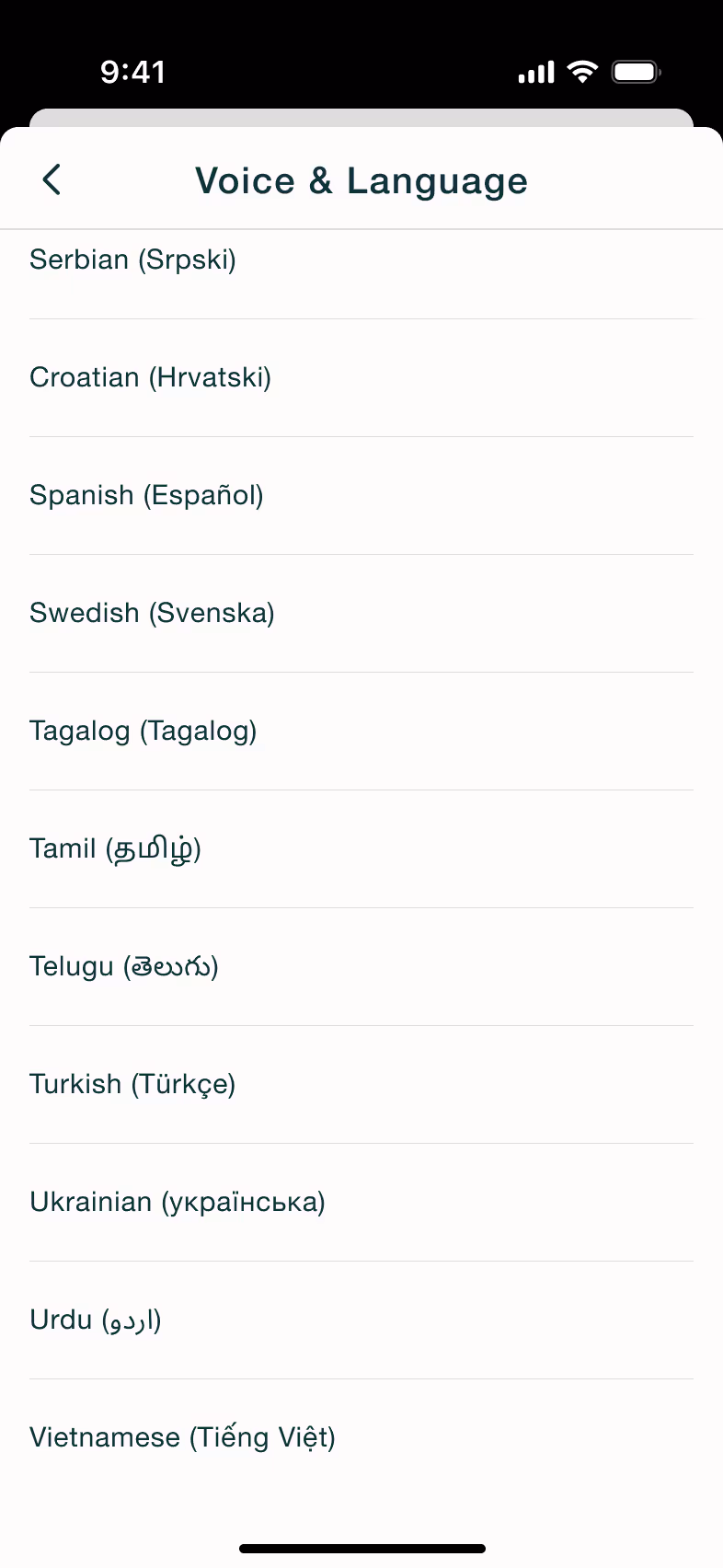Viewport: 723px width, 1568px height.
Task: Tap the Tamil language row
Action: coord(361,849)
